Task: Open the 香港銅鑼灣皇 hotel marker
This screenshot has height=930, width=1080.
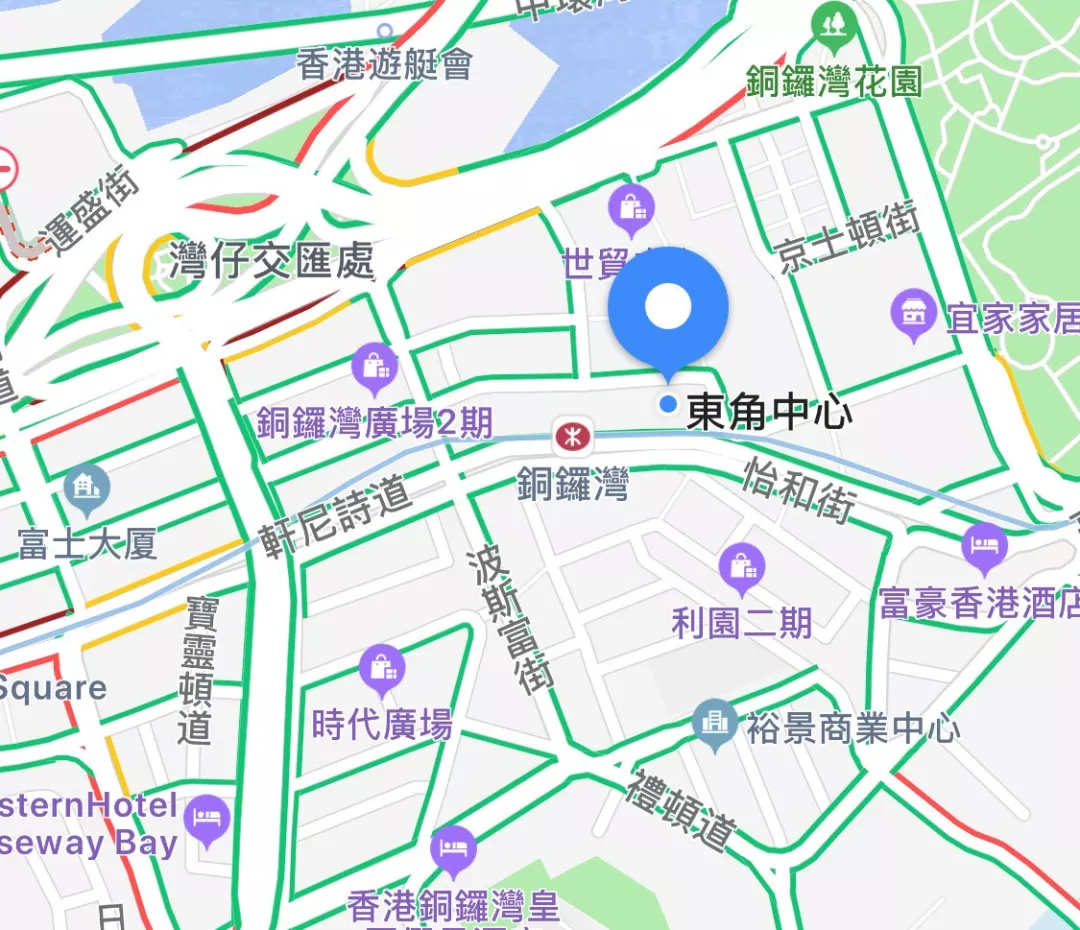Action: pos(453,850)
